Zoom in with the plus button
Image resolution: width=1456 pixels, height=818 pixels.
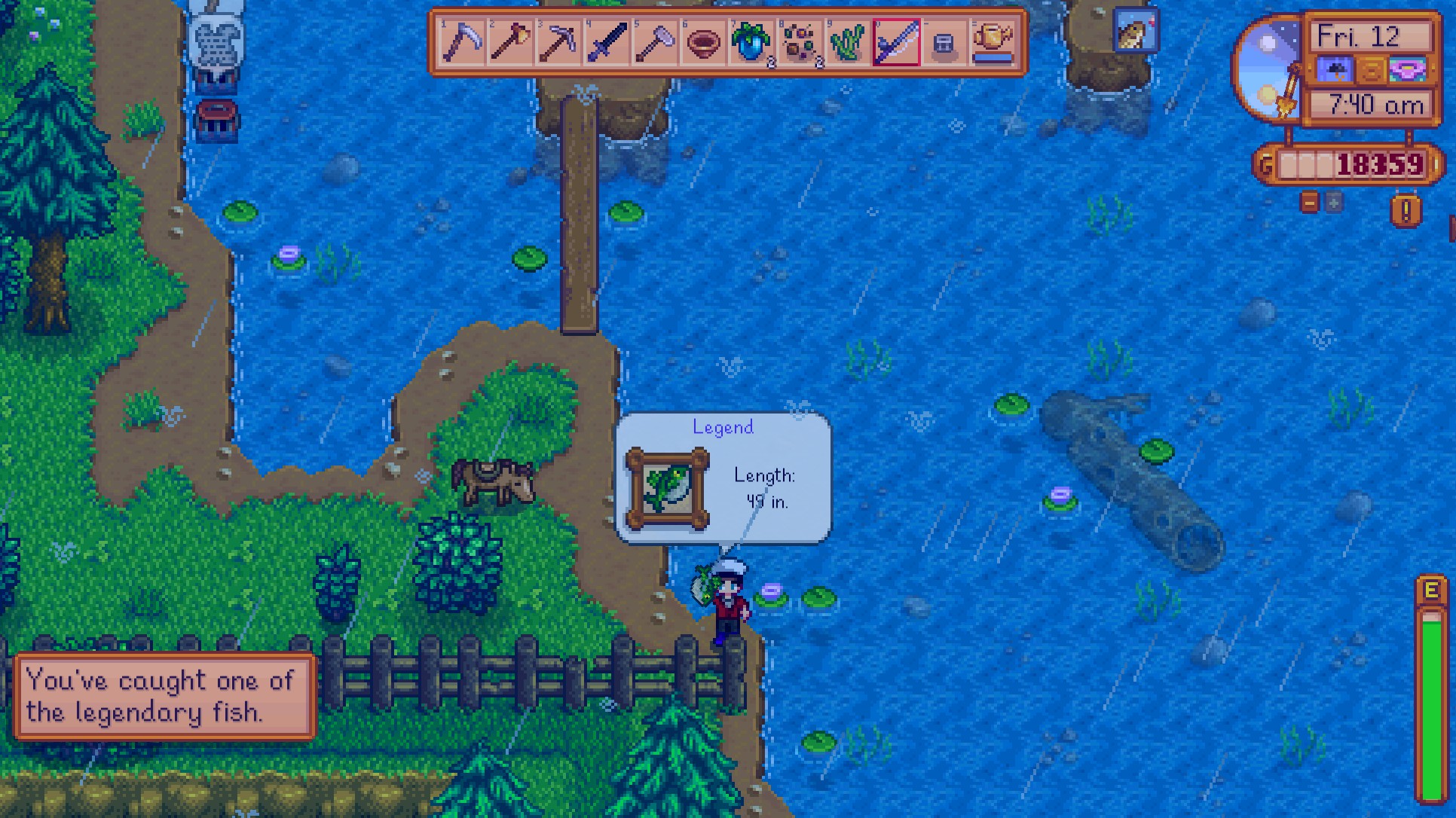(x=1334, y=202)
